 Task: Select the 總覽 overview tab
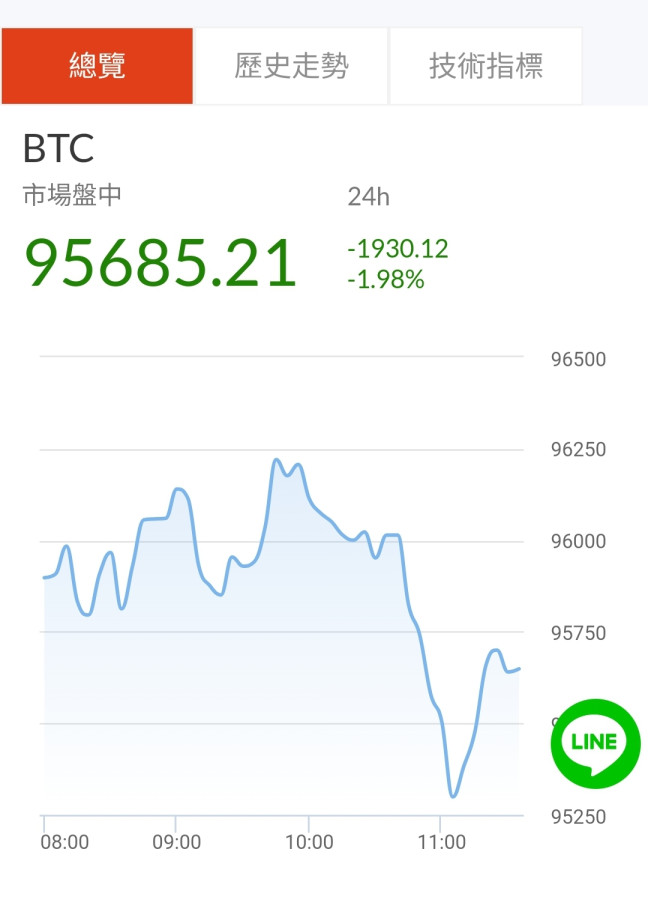pyautogui.click(x=97, y=66)
